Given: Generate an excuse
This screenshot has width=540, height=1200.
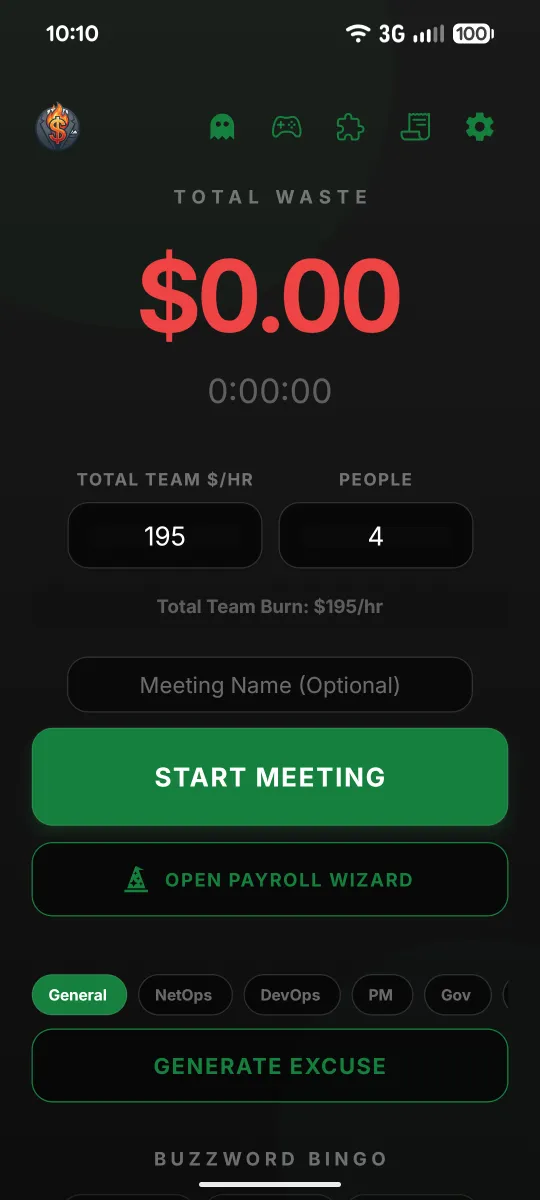Looking at the screenshot, I should point(270,1066).
